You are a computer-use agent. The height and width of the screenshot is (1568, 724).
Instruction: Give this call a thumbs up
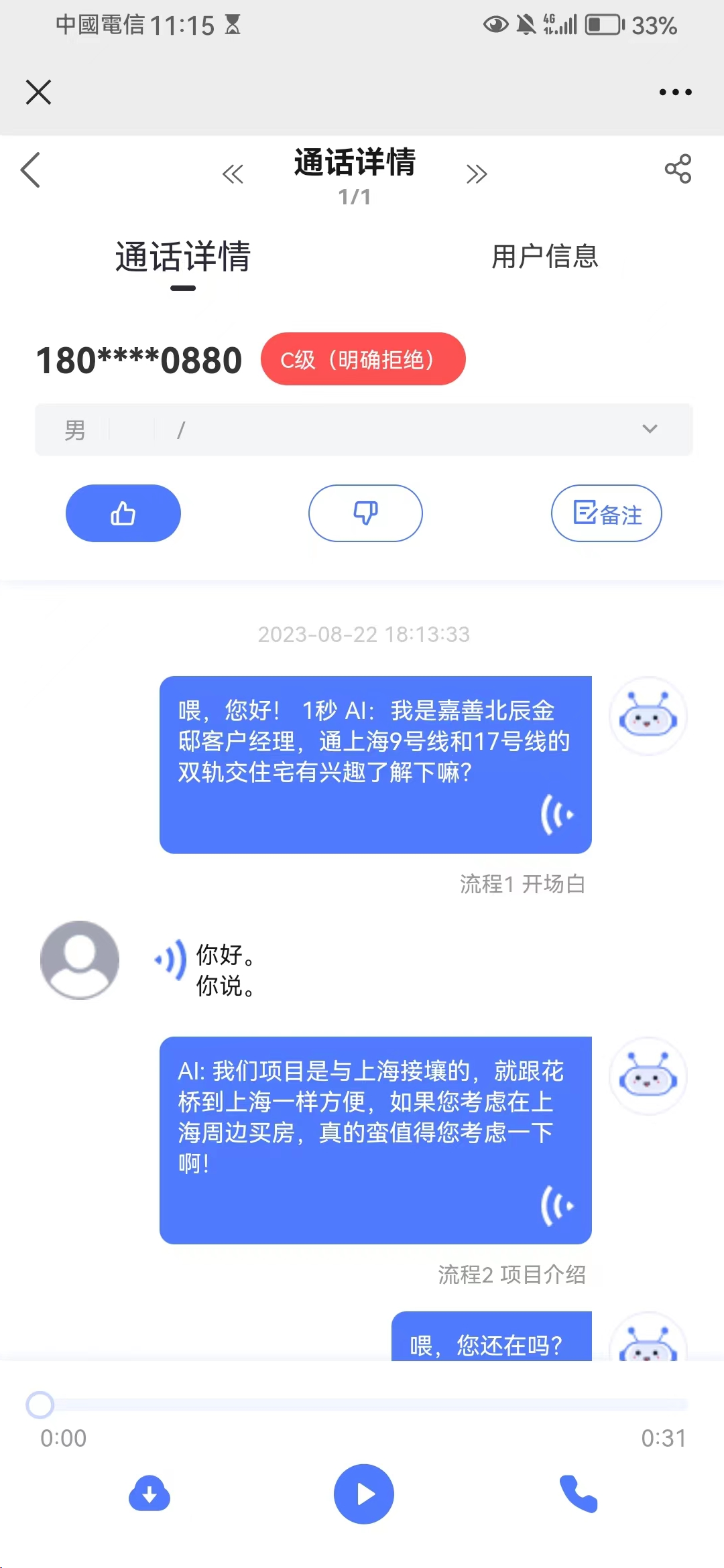pyautogui.click(x=123, y=513)
